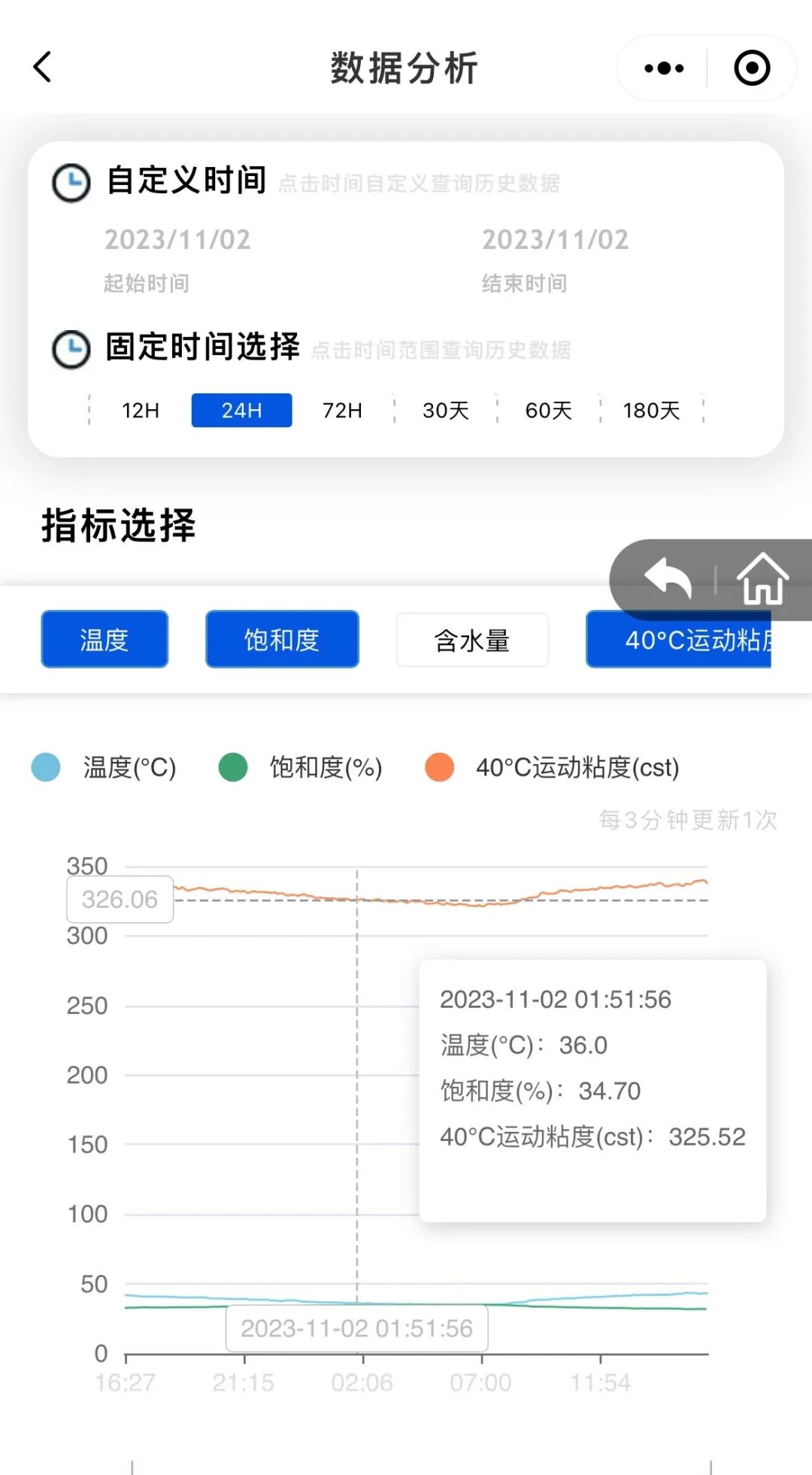This screenshot has height=1475, width=812.
Task: Enable the 含水量 indicator
Action: click(472, 639)
